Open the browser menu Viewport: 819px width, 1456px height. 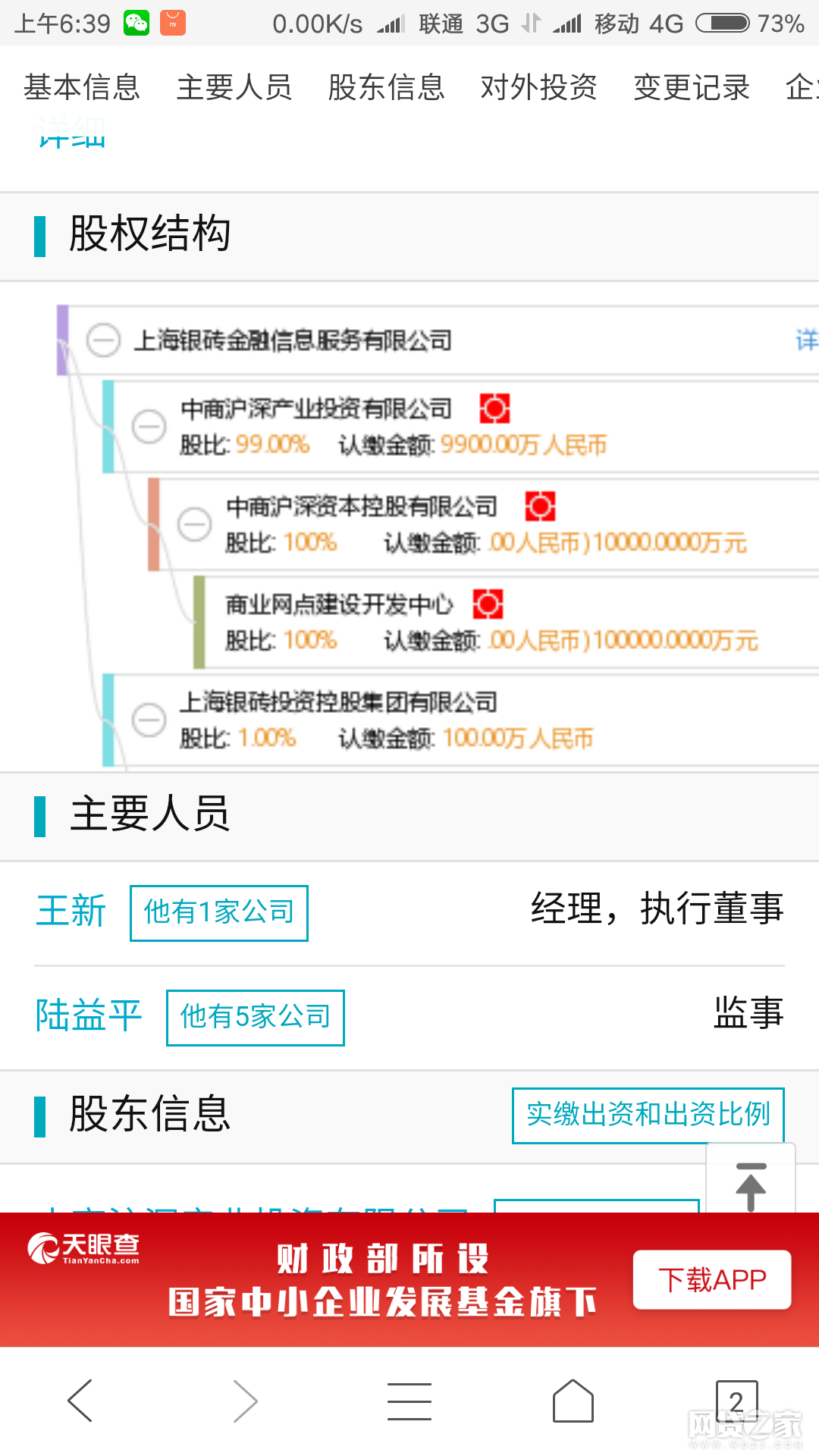point(409,1400)
